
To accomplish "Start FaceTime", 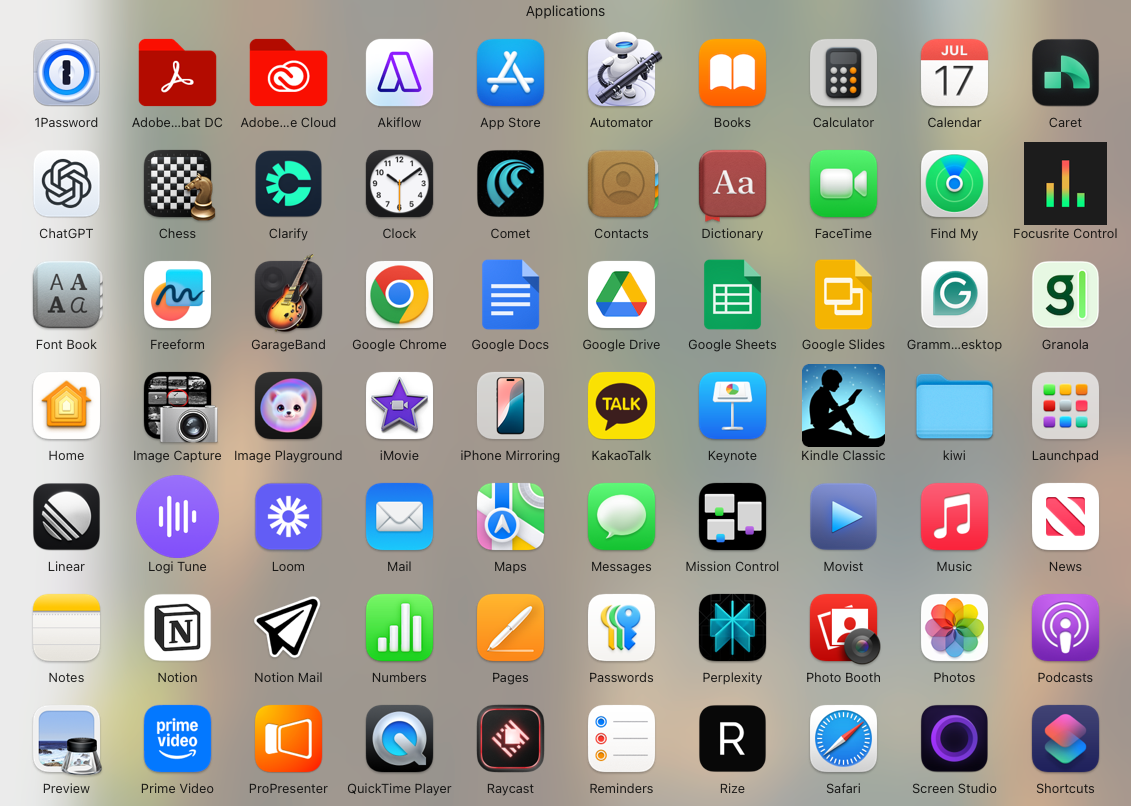I will pos(843,184).
